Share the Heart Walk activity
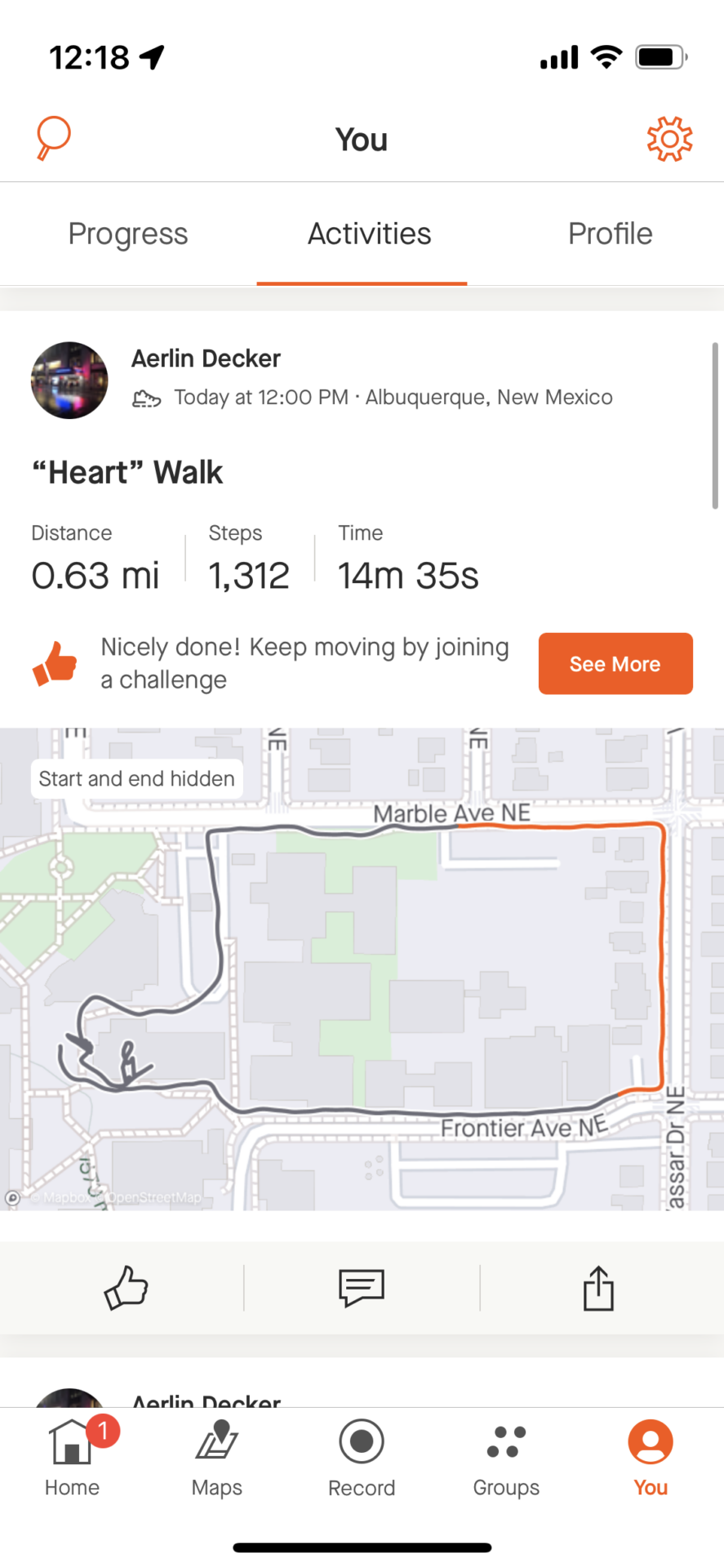Image resolution: width=724 pixels, height=1568 pixels. [598, 1288]
